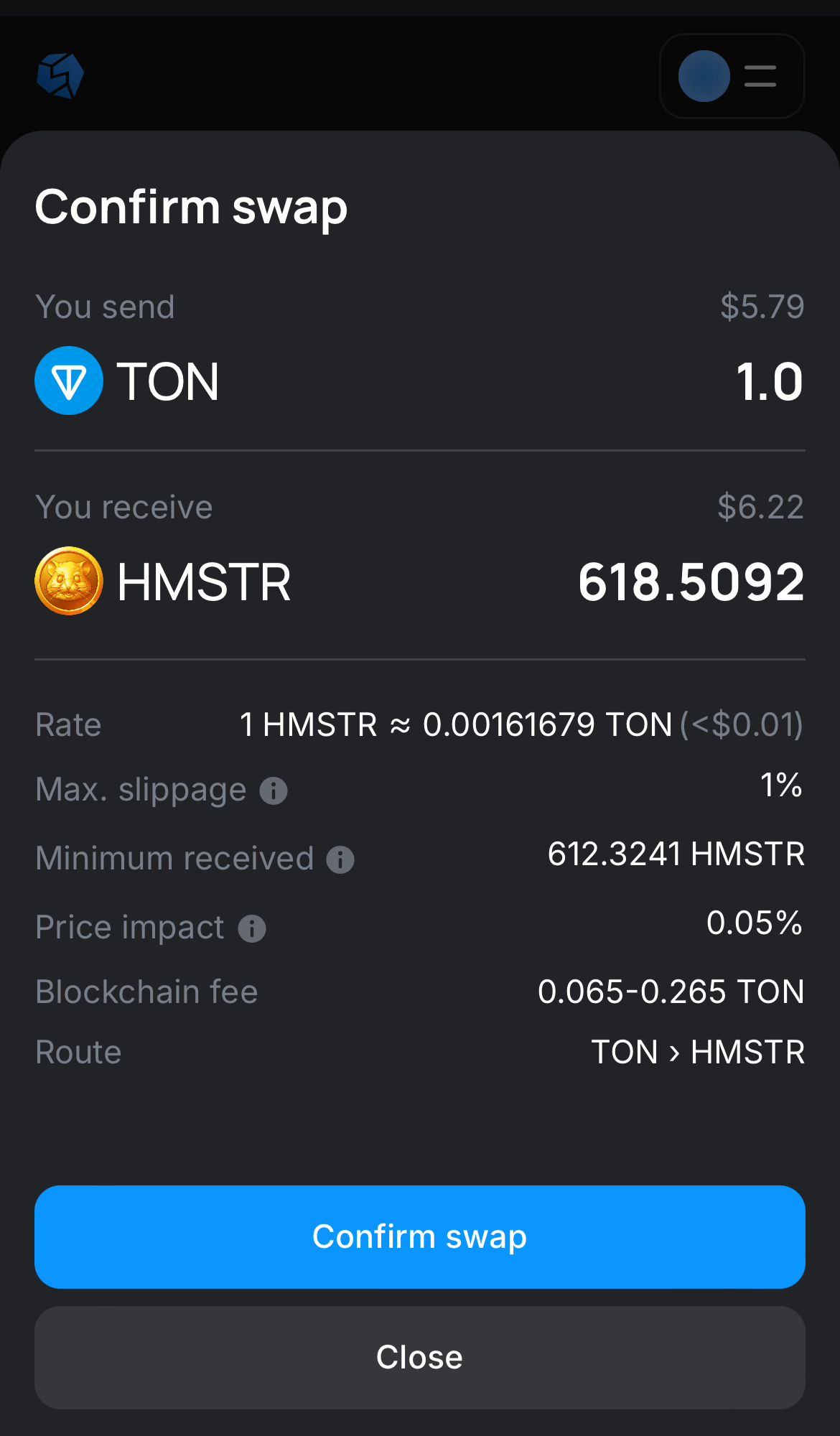Click the 1% slippage value
840x1436 pixels.
click(781, 786)
